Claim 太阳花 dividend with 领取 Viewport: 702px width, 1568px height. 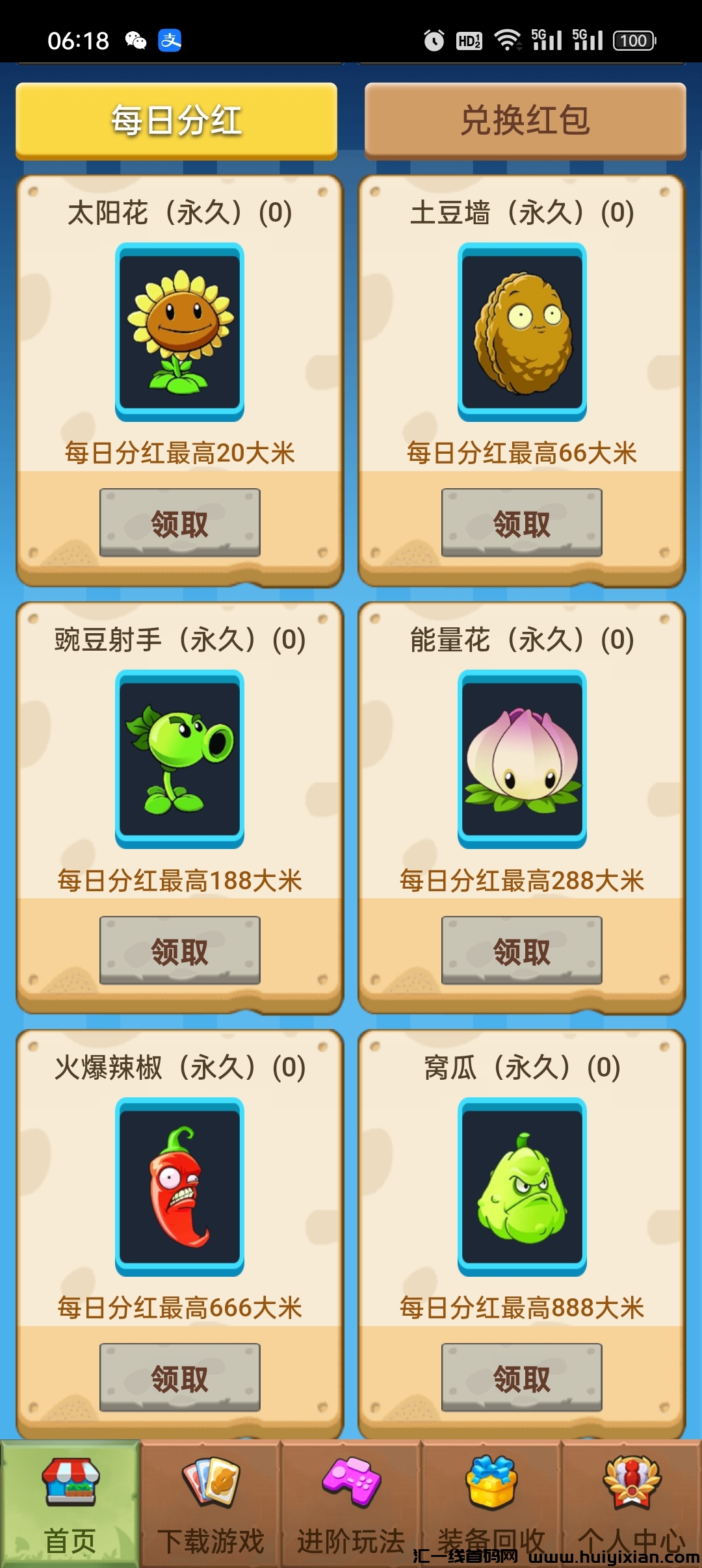point(180,522)
